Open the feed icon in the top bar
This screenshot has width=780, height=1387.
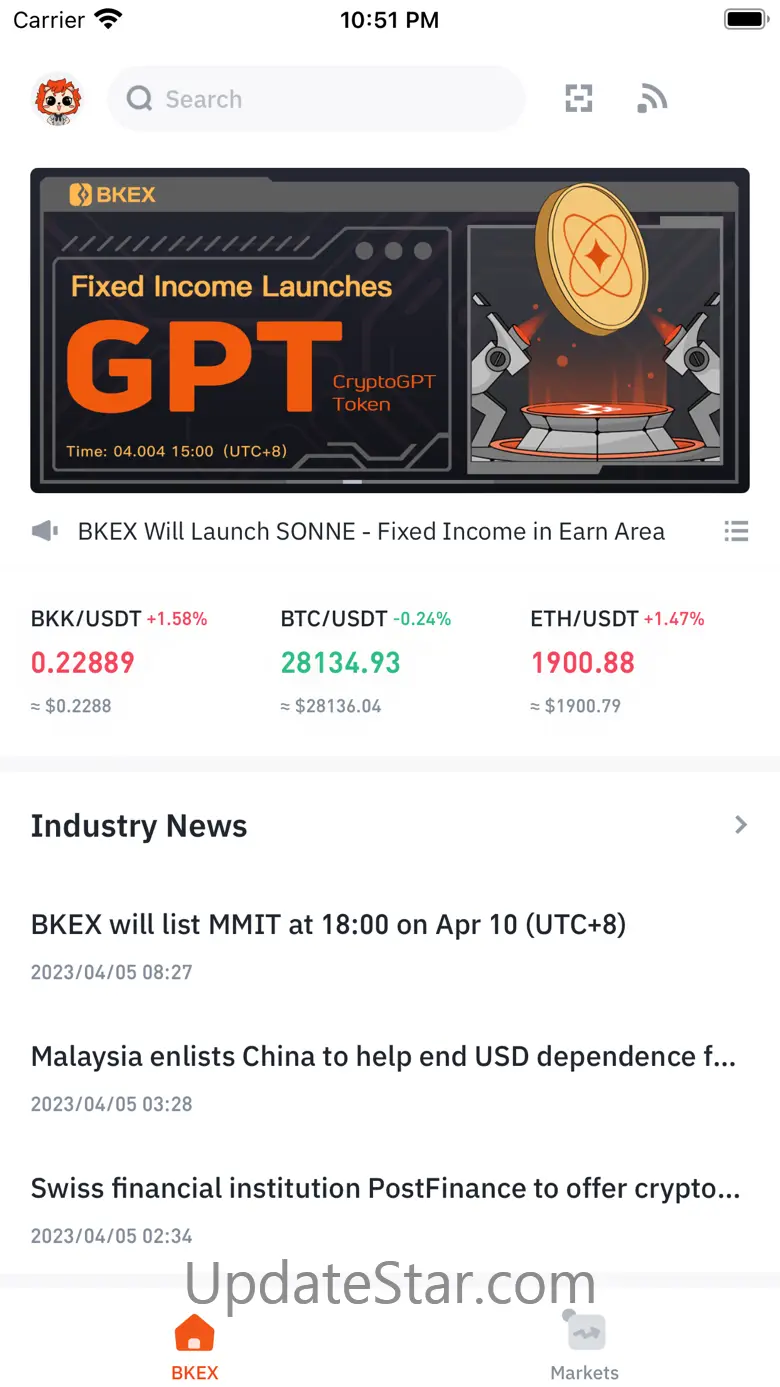(652, 98)
